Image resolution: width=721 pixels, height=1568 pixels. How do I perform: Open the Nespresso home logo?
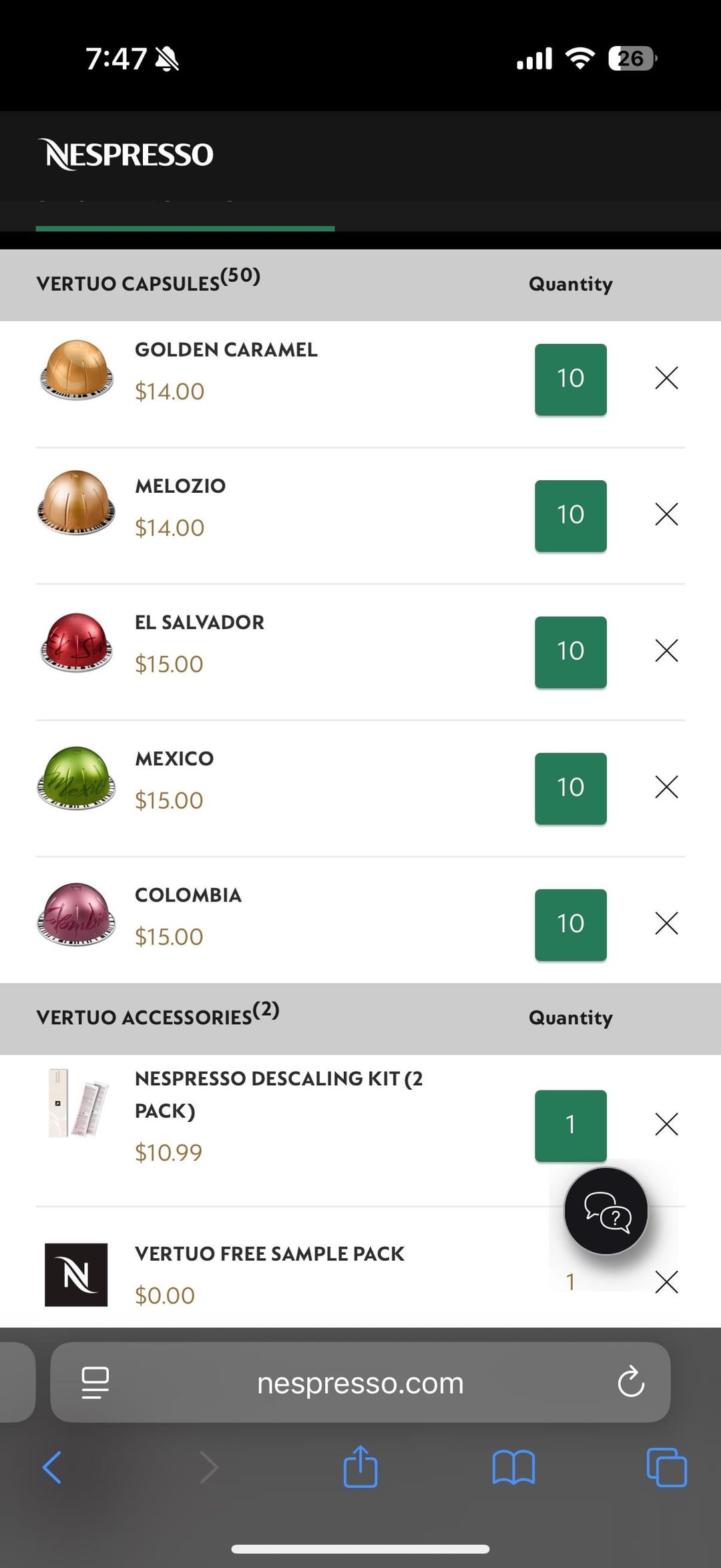pos(126,154)
